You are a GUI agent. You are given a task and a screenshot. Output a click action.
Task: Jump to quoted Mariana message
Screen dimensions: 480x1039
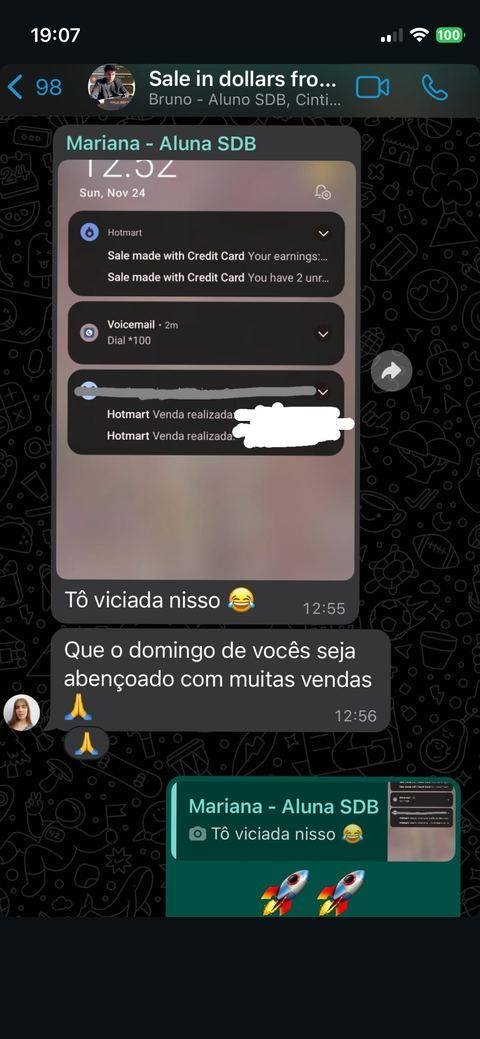[313, 820]
